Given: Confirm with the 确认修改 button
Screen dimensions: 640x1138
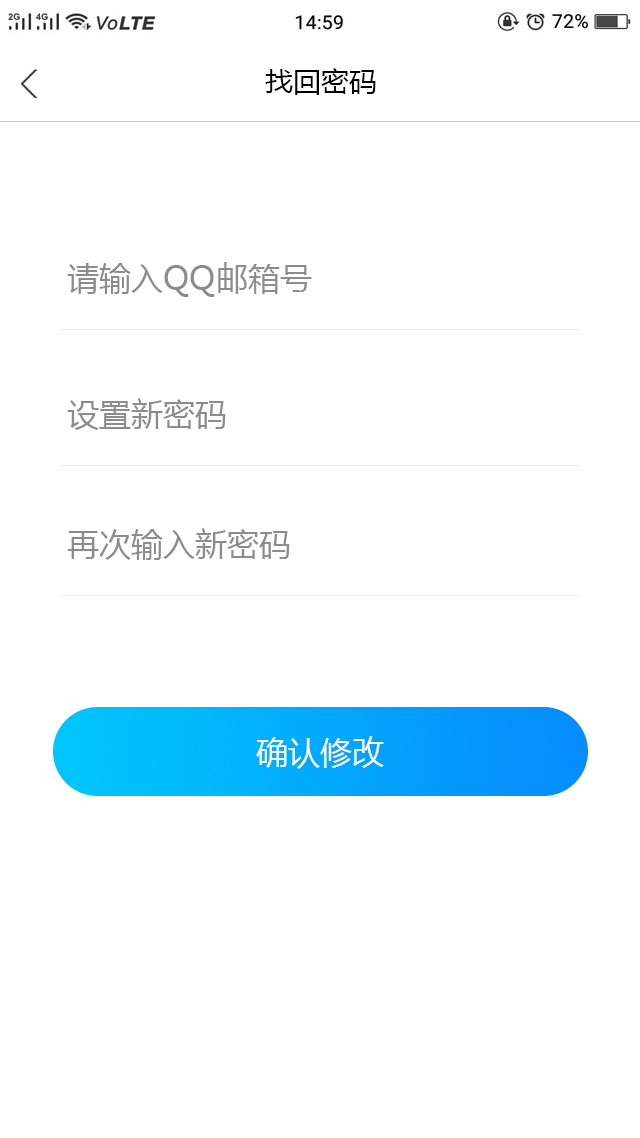Looking at the screenshot, I should point(320,752).
